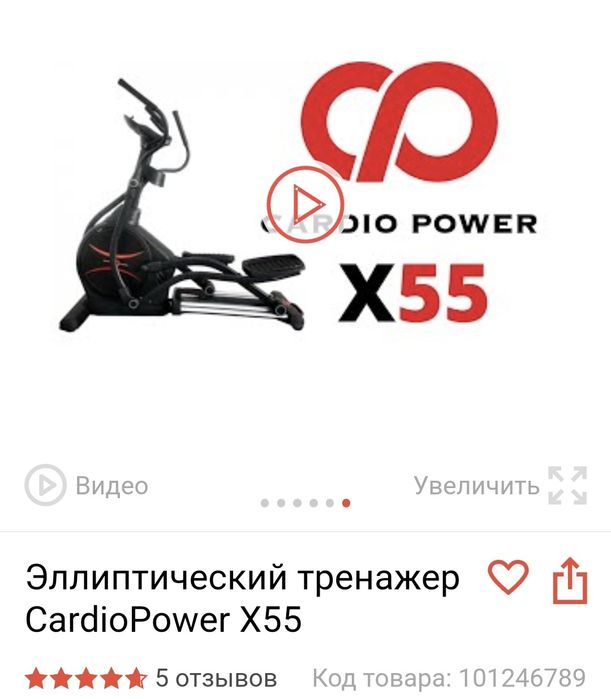611x699 pixels.
Task: Open the 5 отзывов reviews
Action: pos(217,676)
